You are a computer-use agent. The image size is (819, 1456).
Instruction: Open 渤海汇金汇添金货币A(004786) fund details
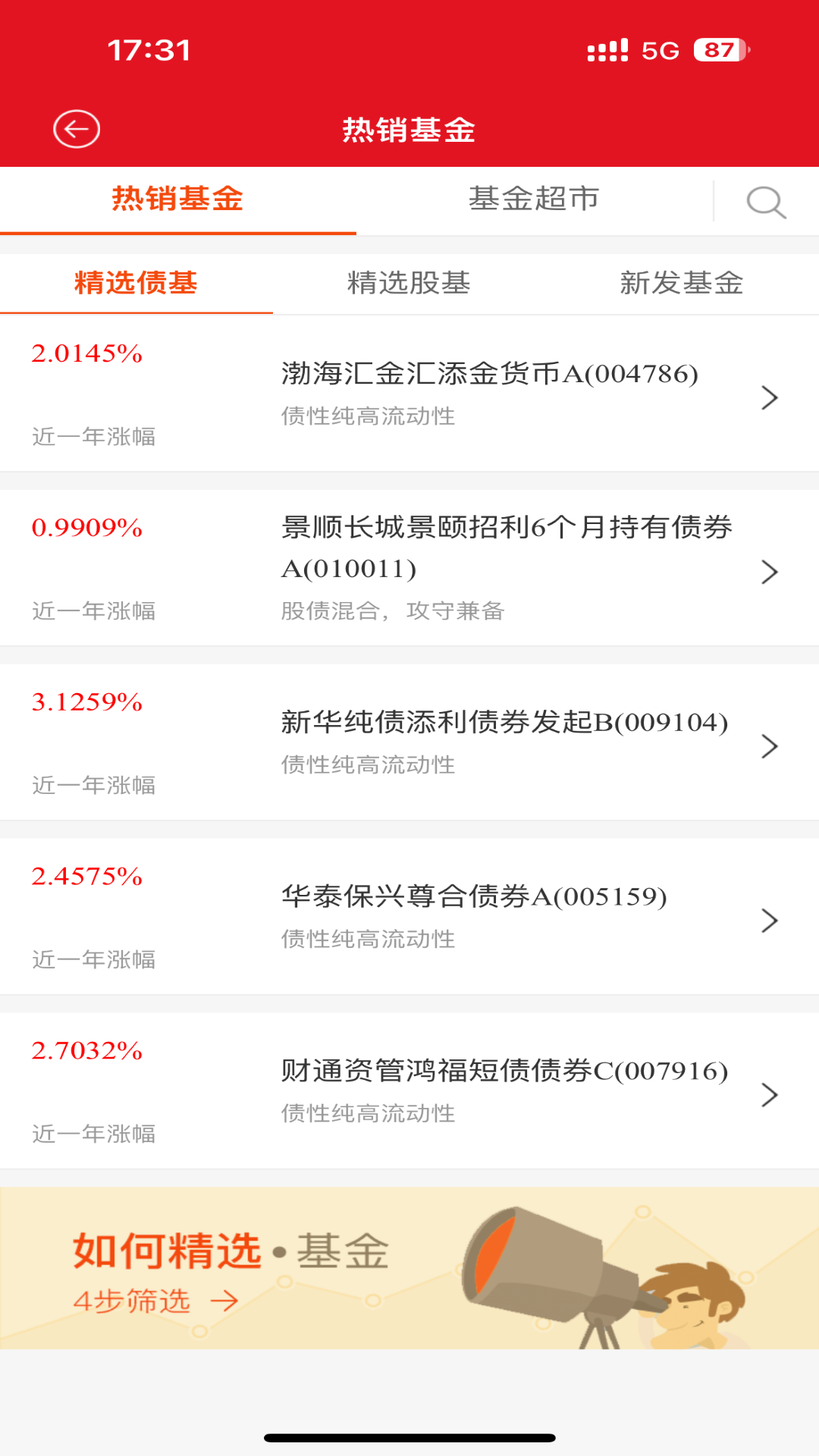point(489,394)
